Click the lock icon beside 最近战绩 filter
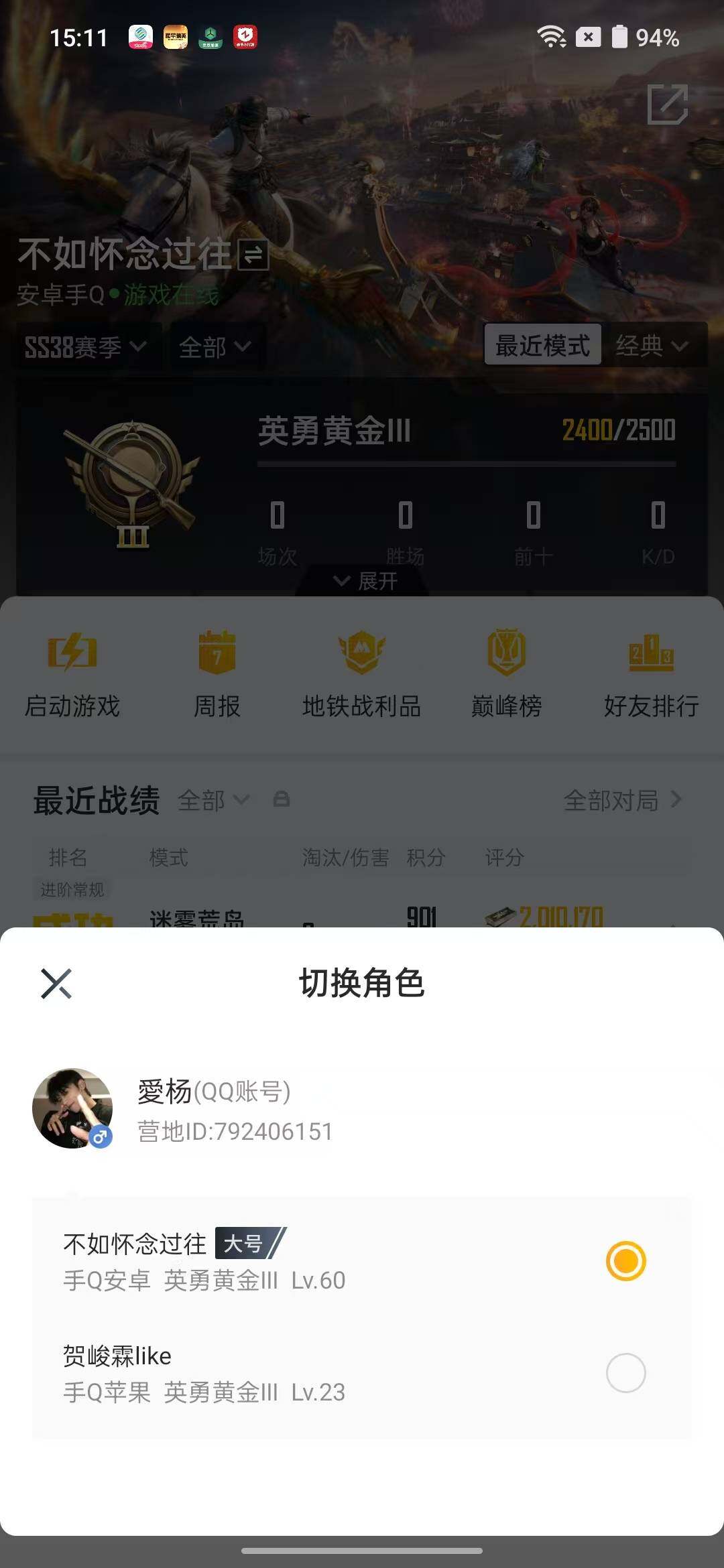Screen dimensions: 724x1568 pos(282,800)
